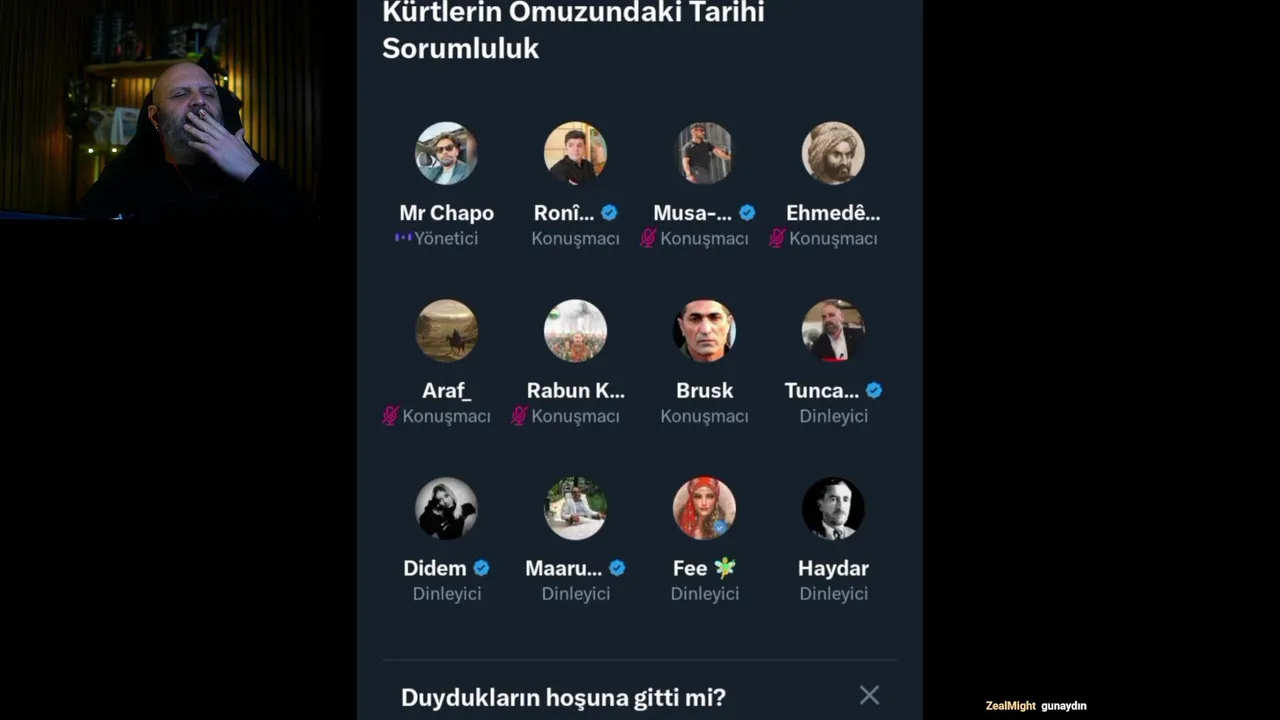View Fee's listener profile

(x=704, y=509)
